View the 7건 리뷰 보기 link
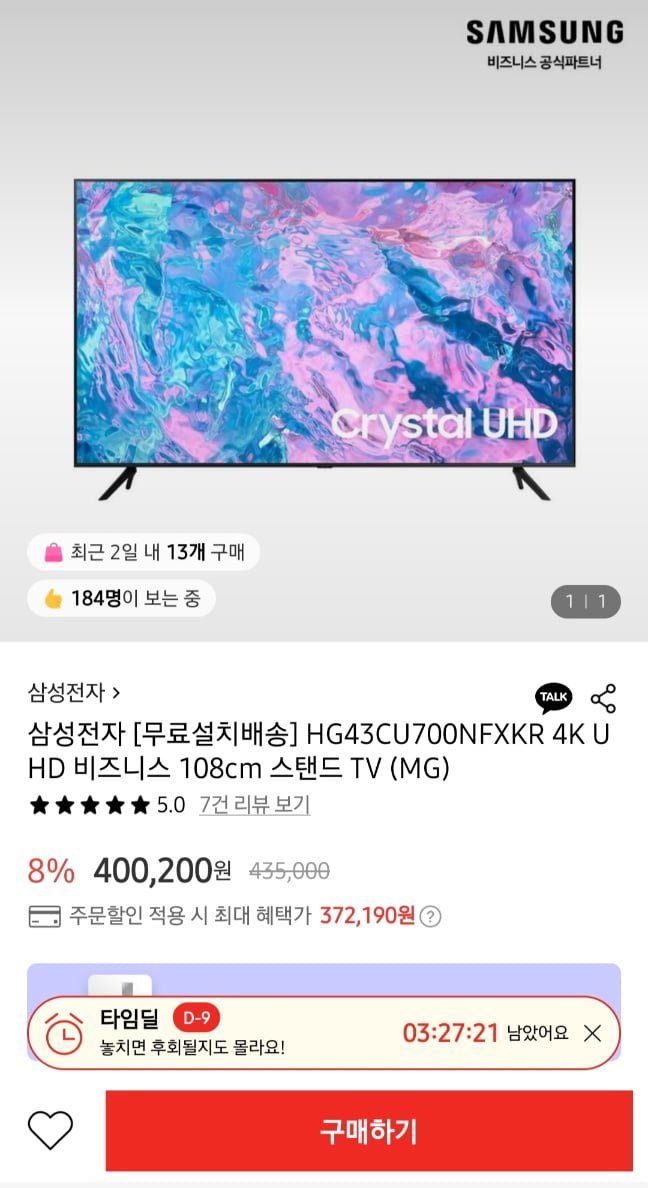This screenshot has height=1188, width=648. click(254, 805)
